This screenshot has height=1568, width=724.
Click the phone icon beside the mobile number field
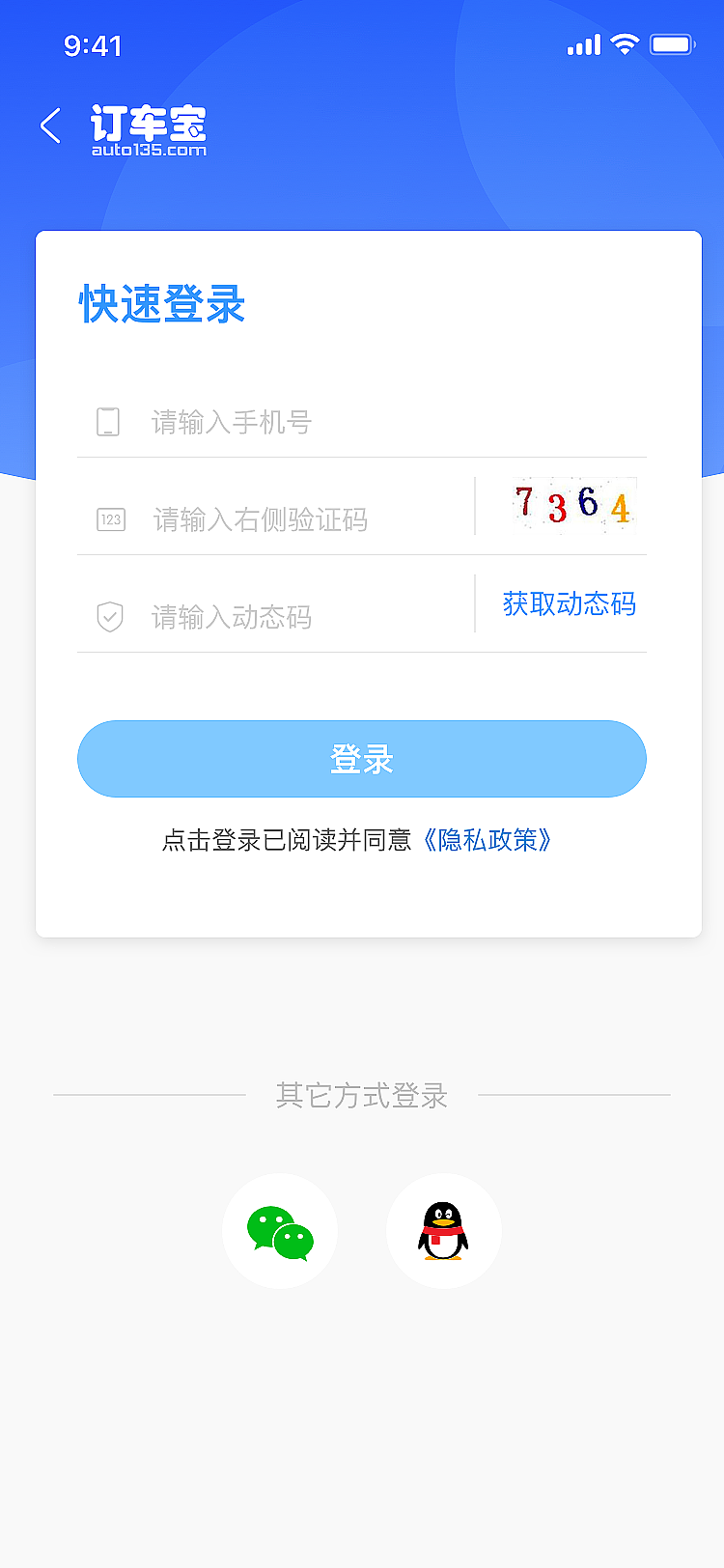(109, 422)
